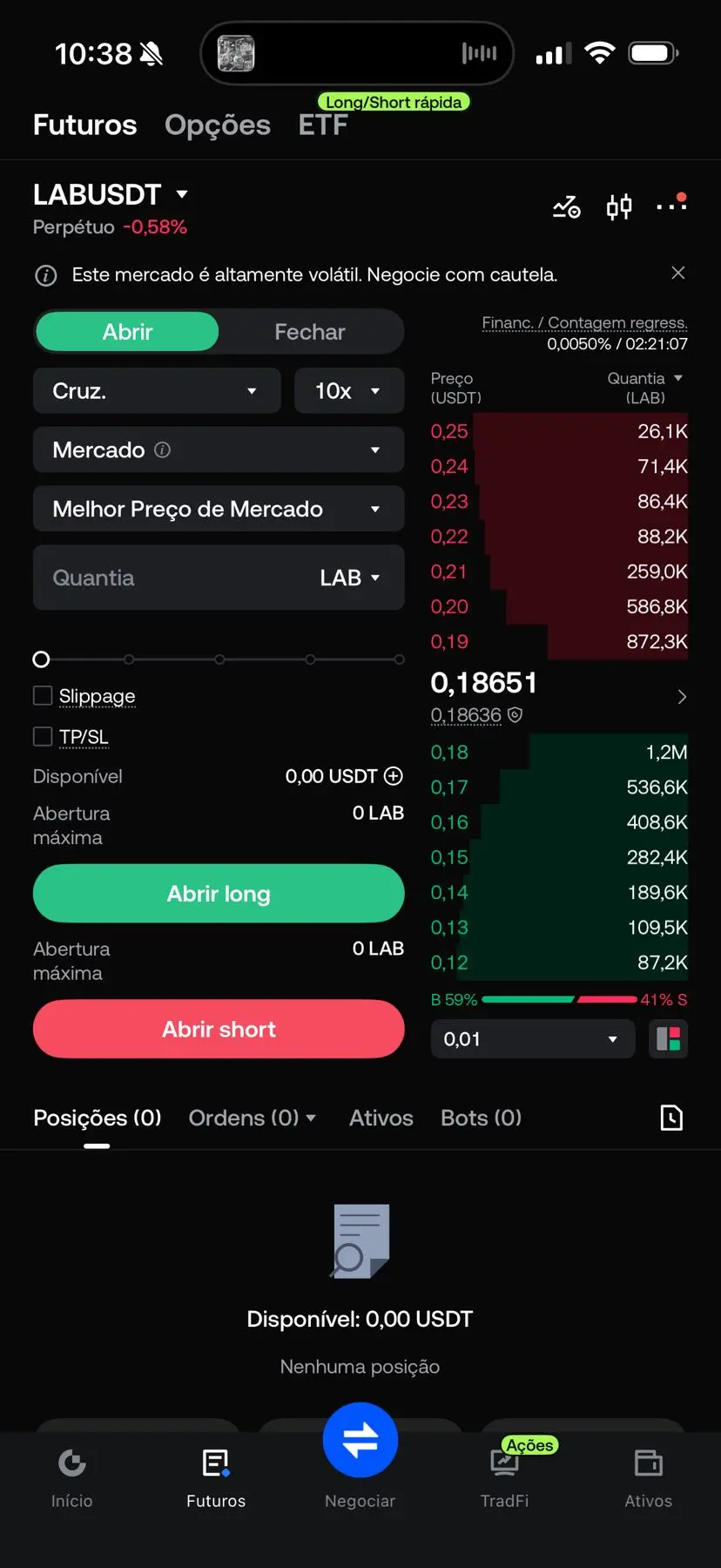Open the candlestick chart icon
The width and height of the screenshot is (721, 1568).
619,207
